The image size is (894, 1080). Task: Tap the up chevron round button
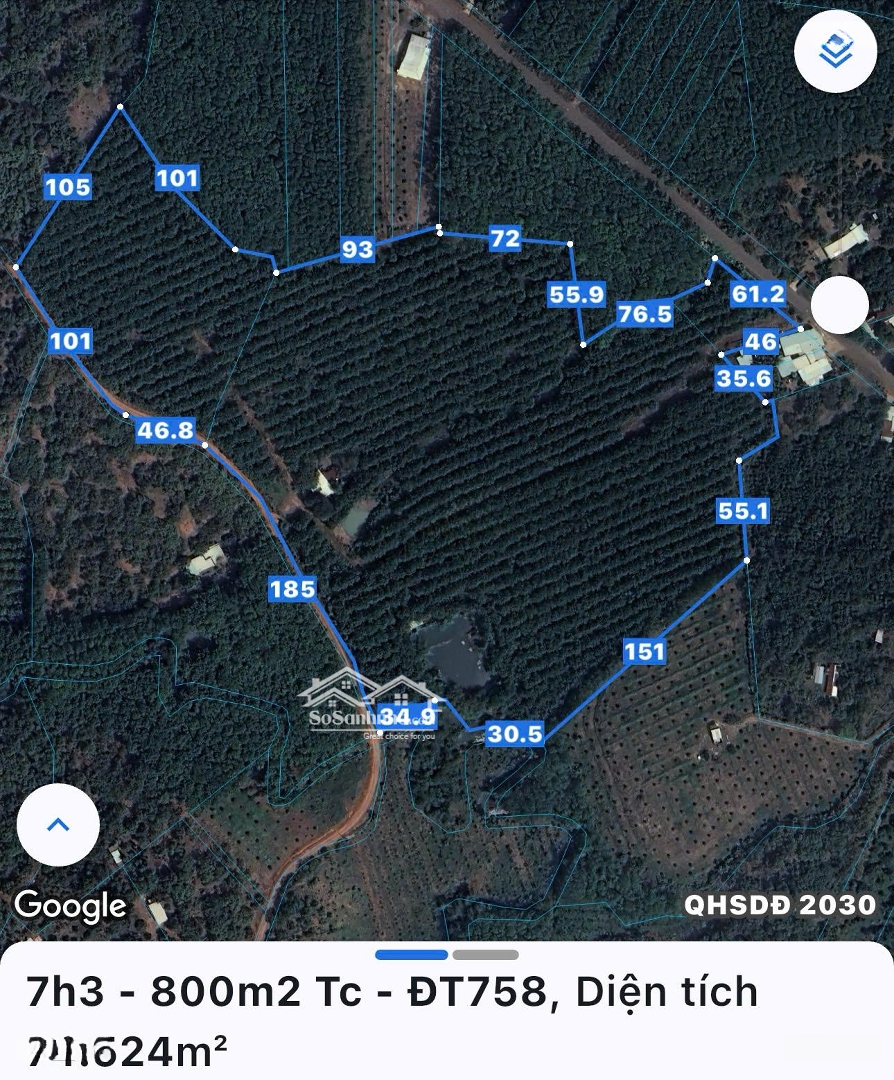pyautogui.click(x=58, y=825)
